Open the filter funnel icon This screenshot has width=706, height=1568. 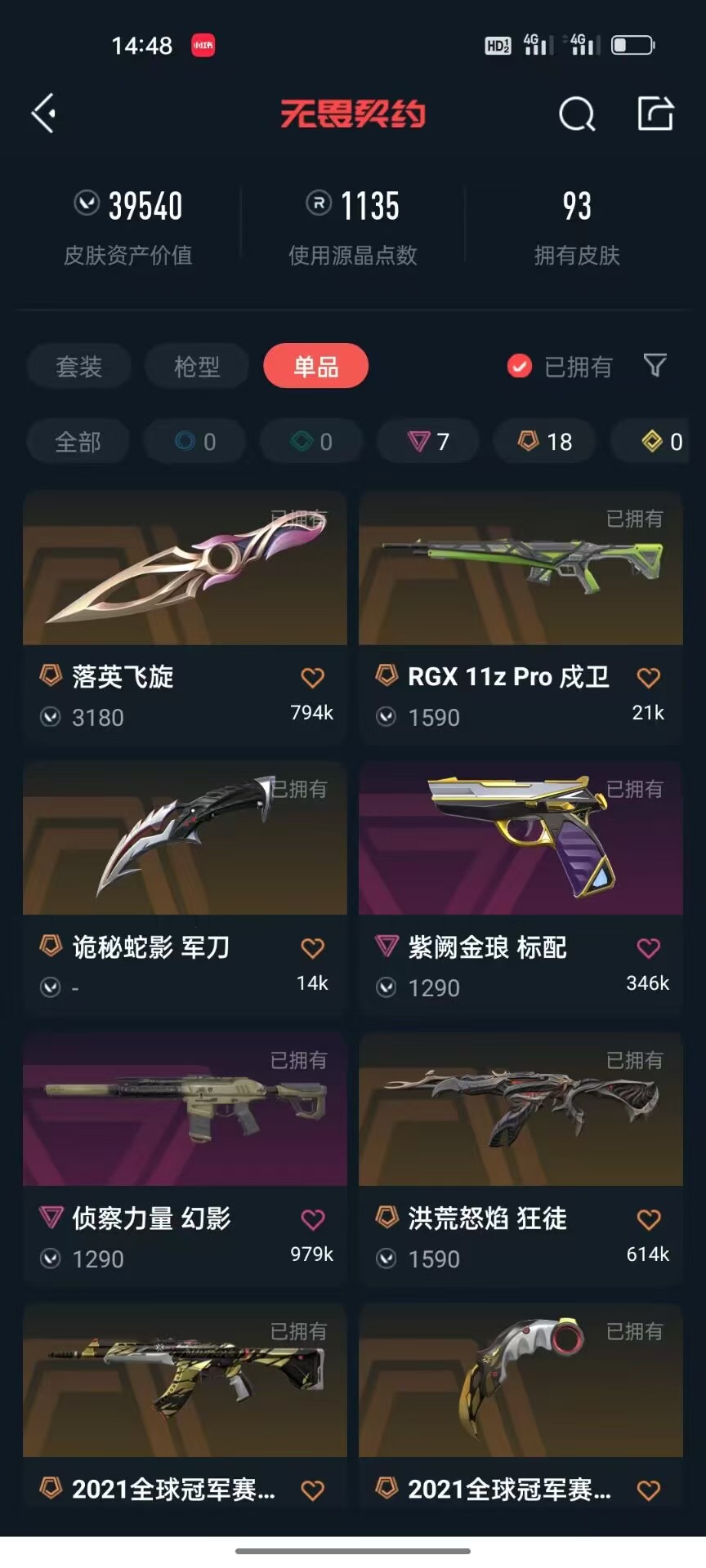(655, 366)
